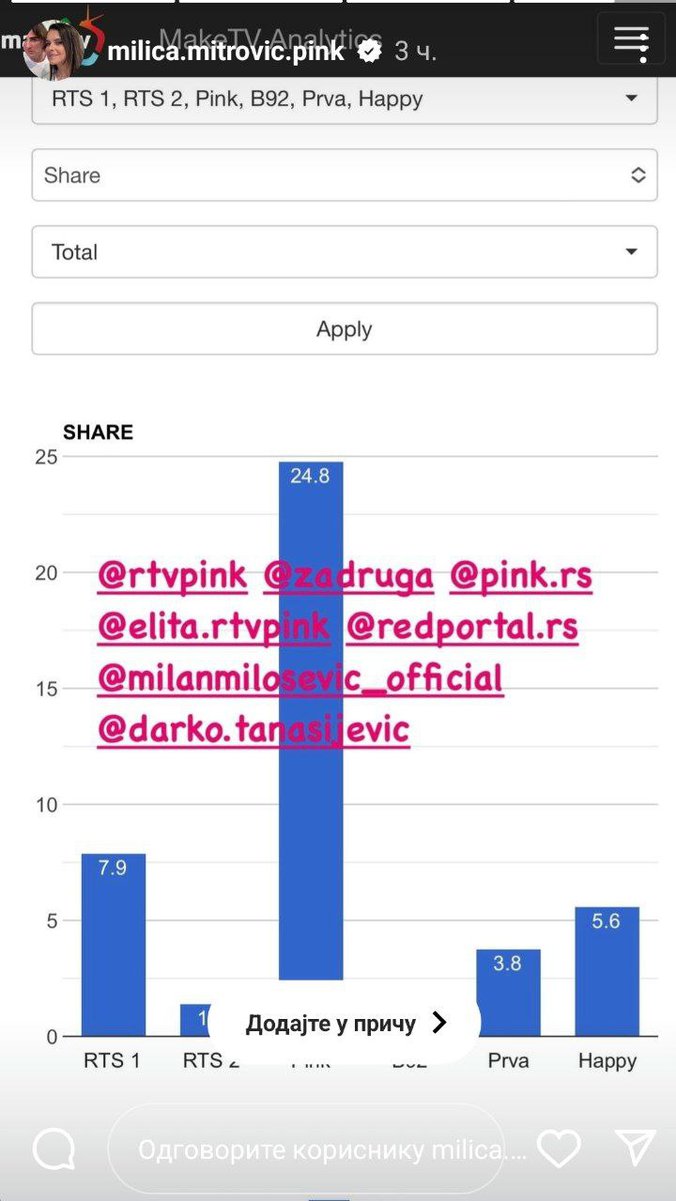This screenshot has height=1201, width=676.
Task: Focus the reply to milica field
Action: [x=306, y=1150]
